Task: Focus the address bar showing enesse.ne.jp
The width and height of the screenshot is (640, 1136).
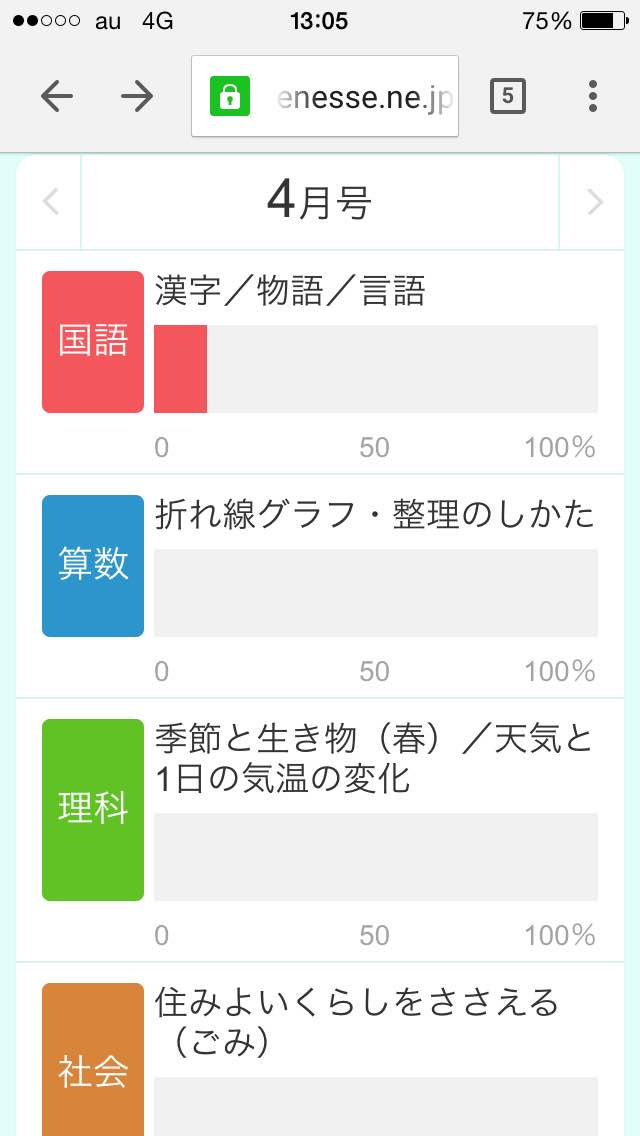Action: (x=325, y=96)
